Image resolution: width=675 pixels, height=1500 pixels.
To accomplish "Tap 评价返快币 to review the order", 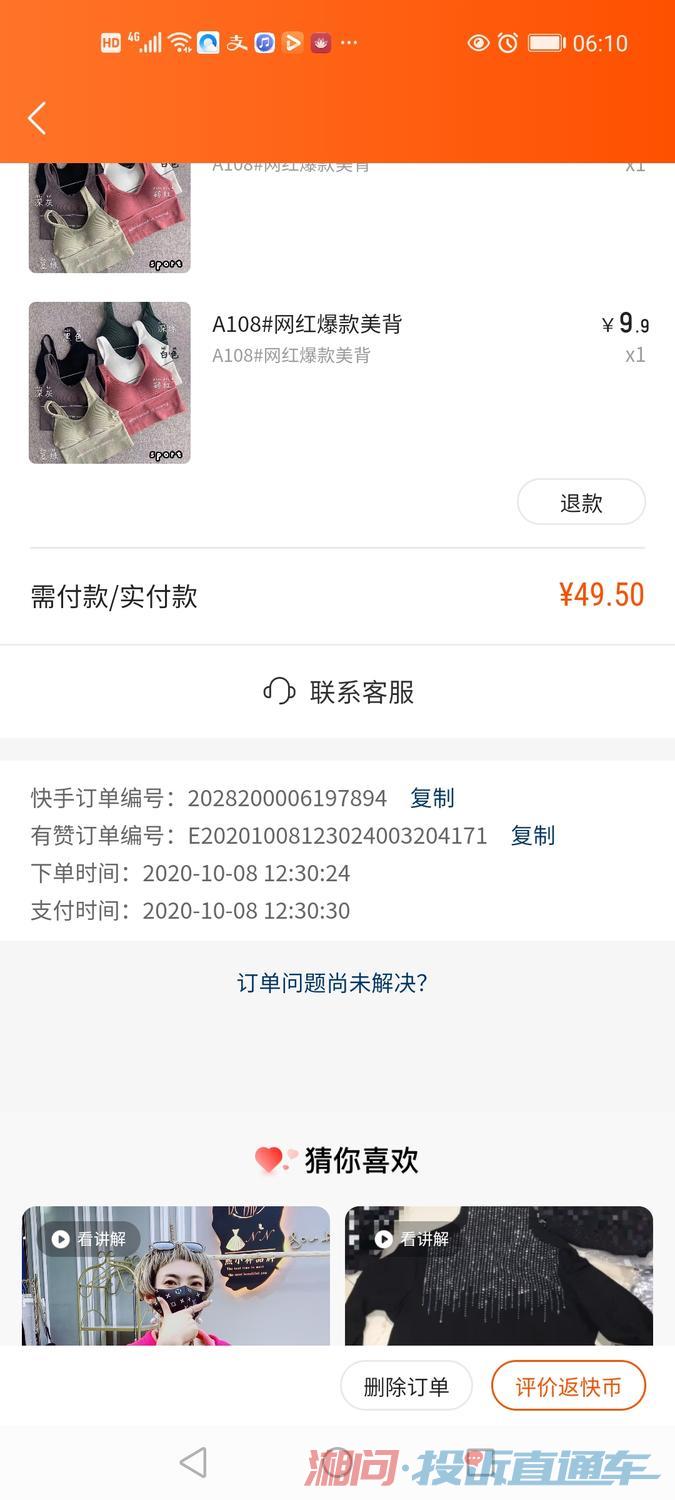I will [x=568, y=1386].
